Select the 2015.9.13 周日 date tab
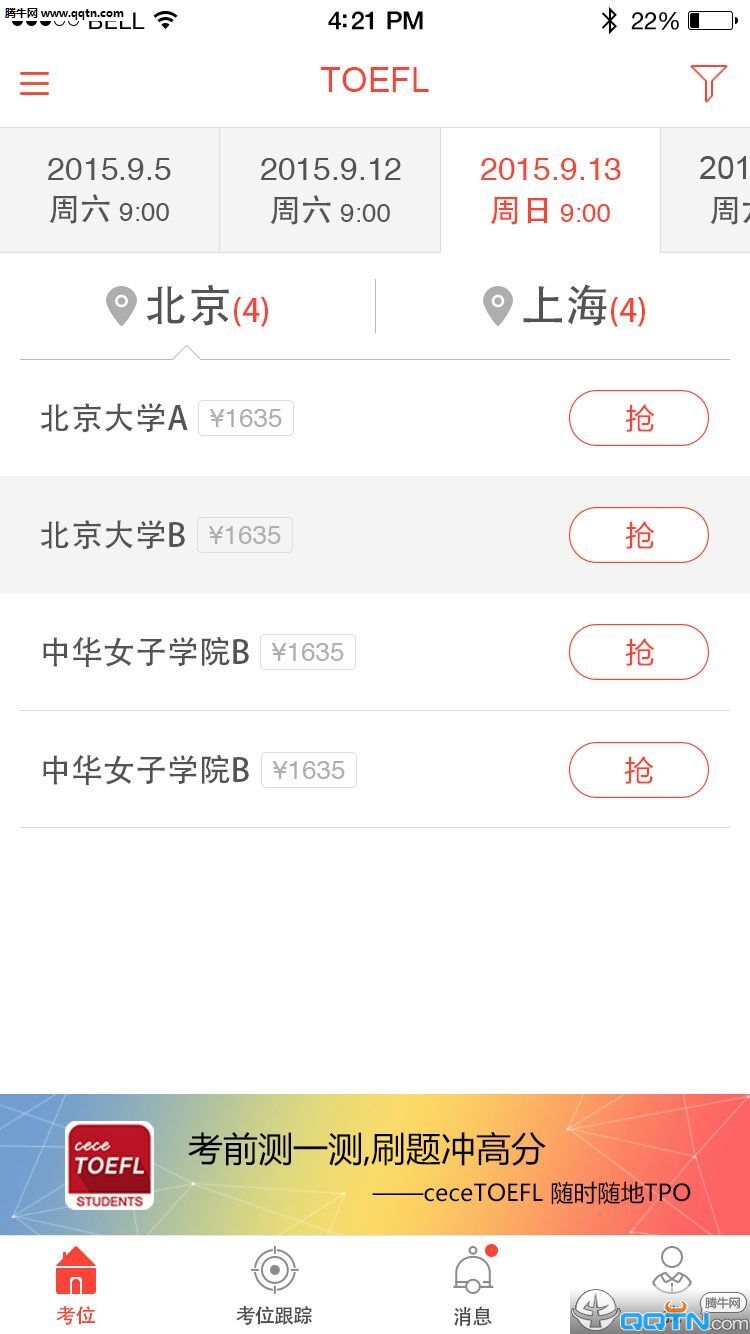 coord(550,190)
